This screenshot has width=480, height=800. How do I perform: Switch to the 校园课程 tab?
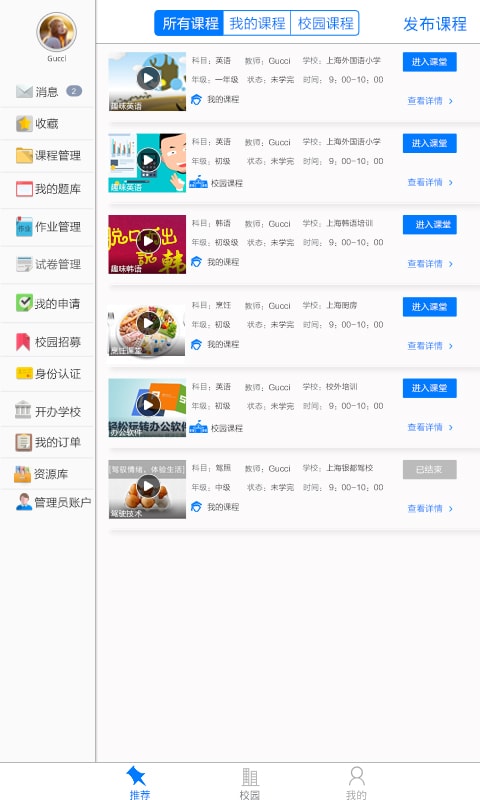point(325,23)
